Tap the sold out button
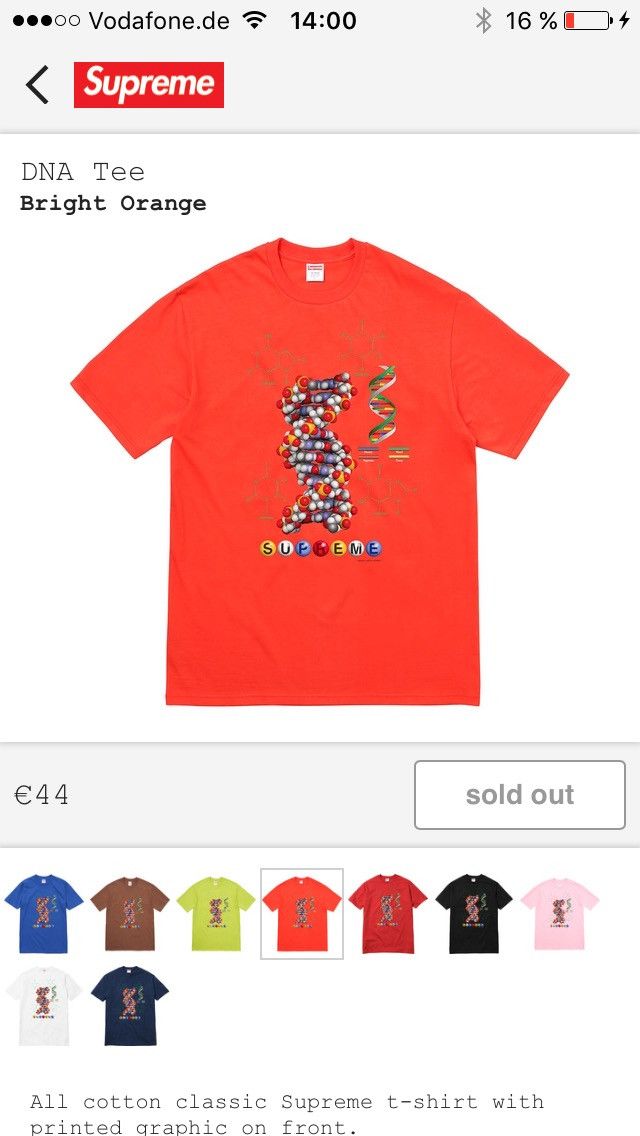Screen dimensions: 640x1136 click(x=520, y=795)
